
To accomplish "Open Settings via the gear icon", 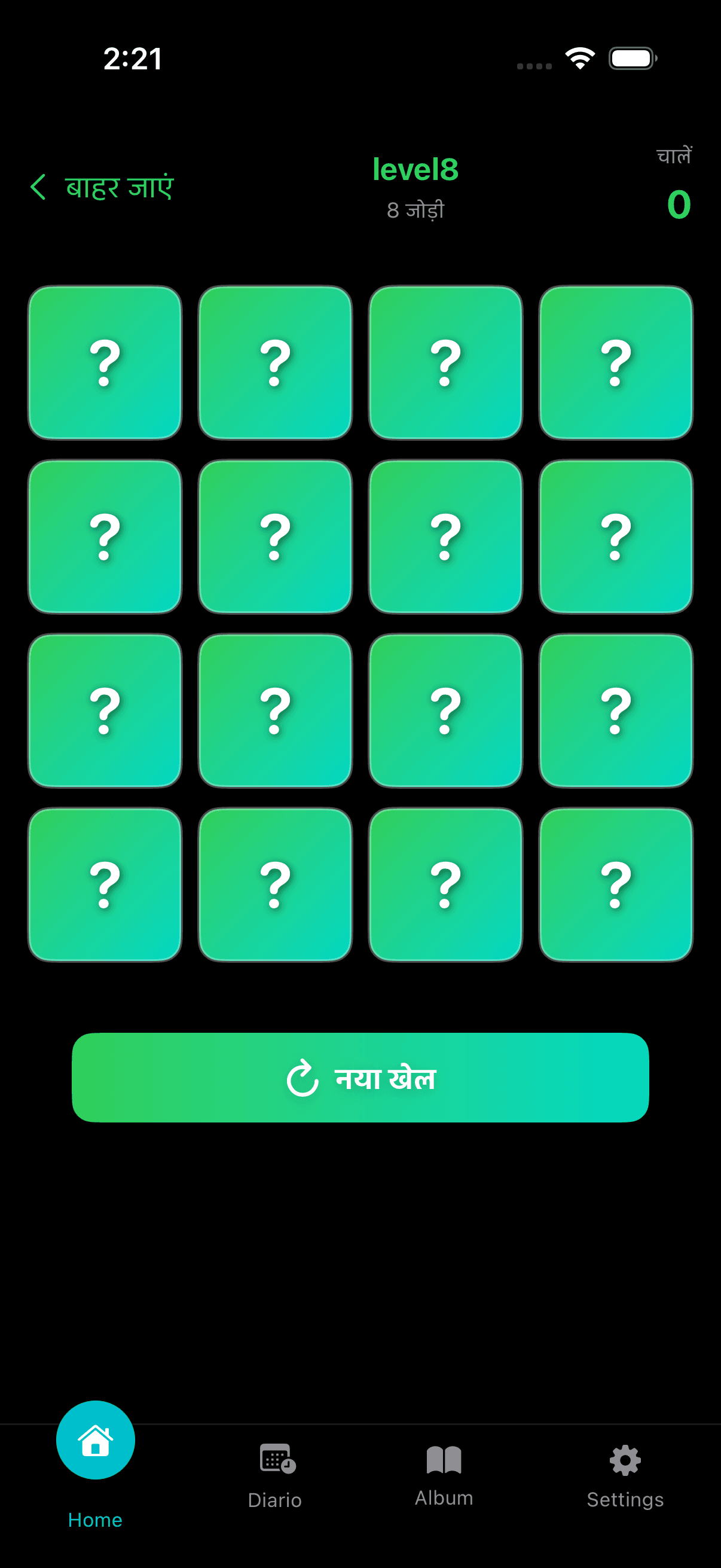I will pos(624,1459).
